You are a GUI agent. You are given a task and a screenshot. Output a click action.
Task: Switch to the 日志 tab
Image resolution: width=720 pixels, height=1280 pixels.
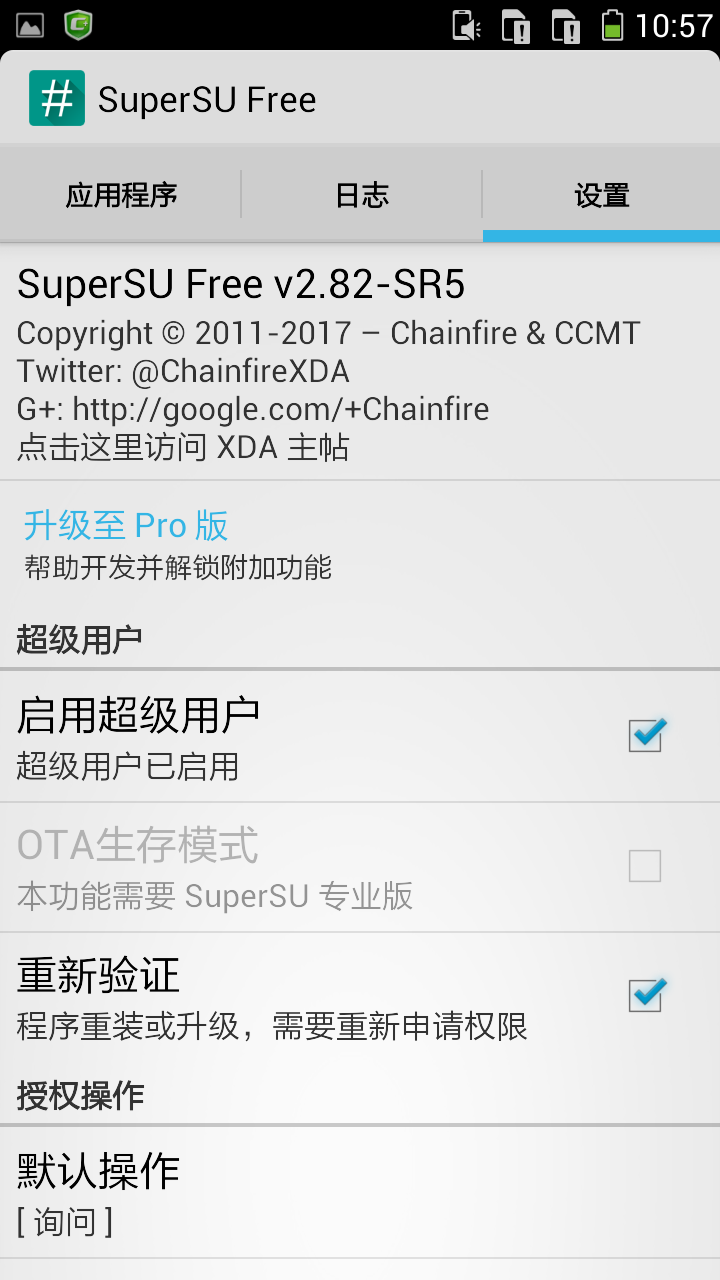tap(361, 194)
